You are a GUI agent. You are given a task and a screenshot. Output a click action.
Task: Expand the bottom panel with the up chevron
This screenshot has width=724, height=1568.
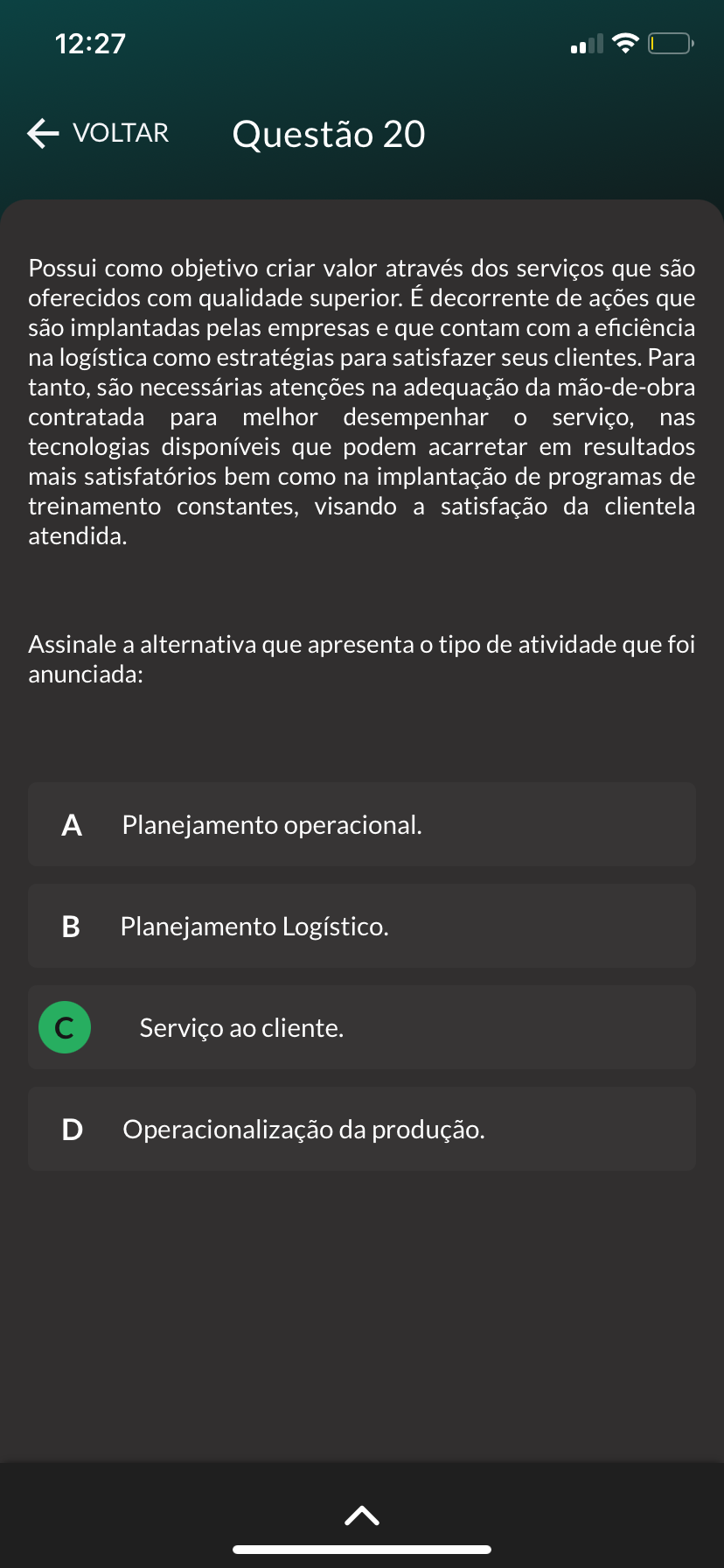point(361,1515)
